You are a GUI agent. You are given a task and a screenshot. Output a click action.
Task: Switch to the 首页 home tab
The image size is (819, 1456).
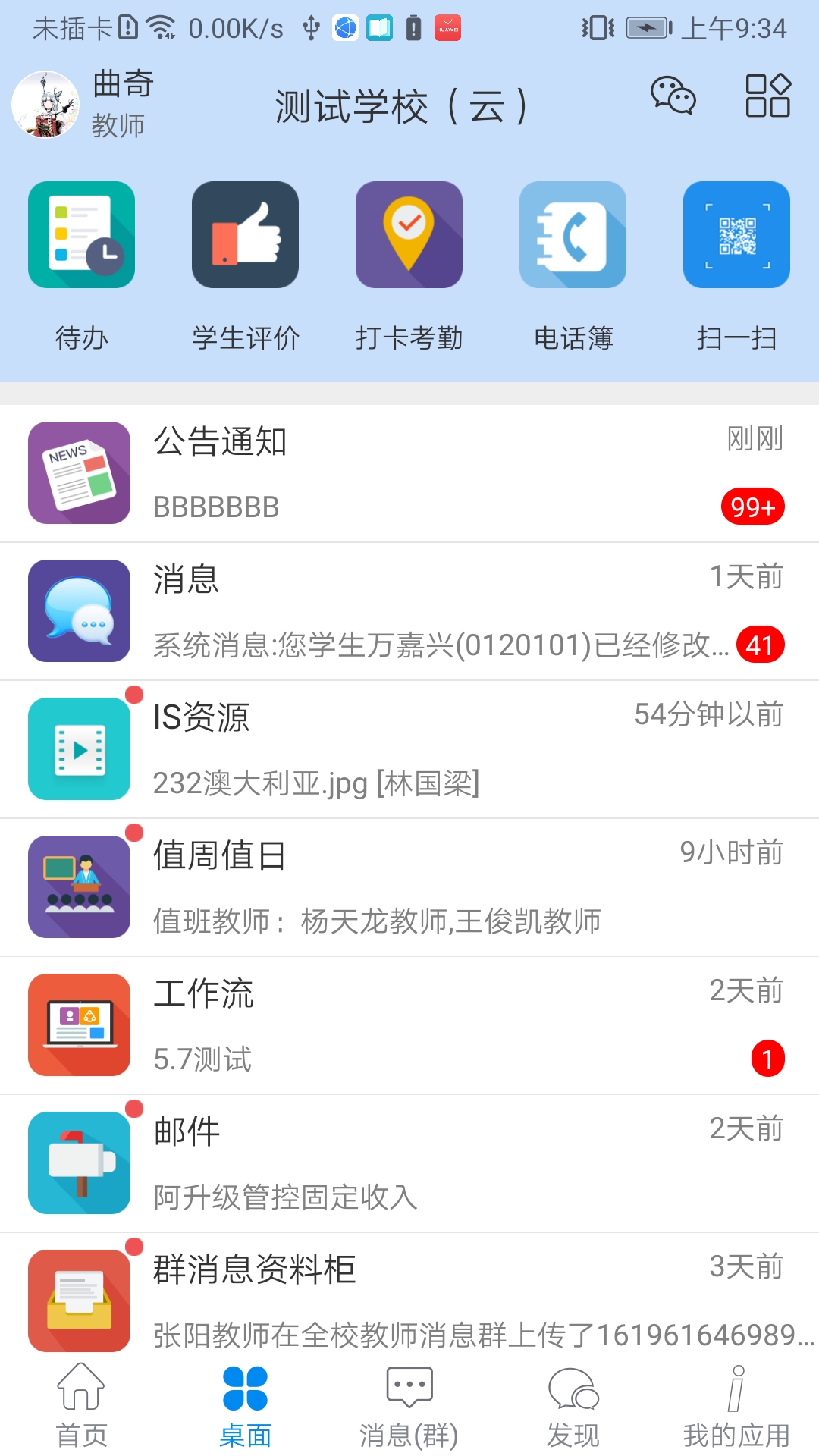[x=81, y=1407]
